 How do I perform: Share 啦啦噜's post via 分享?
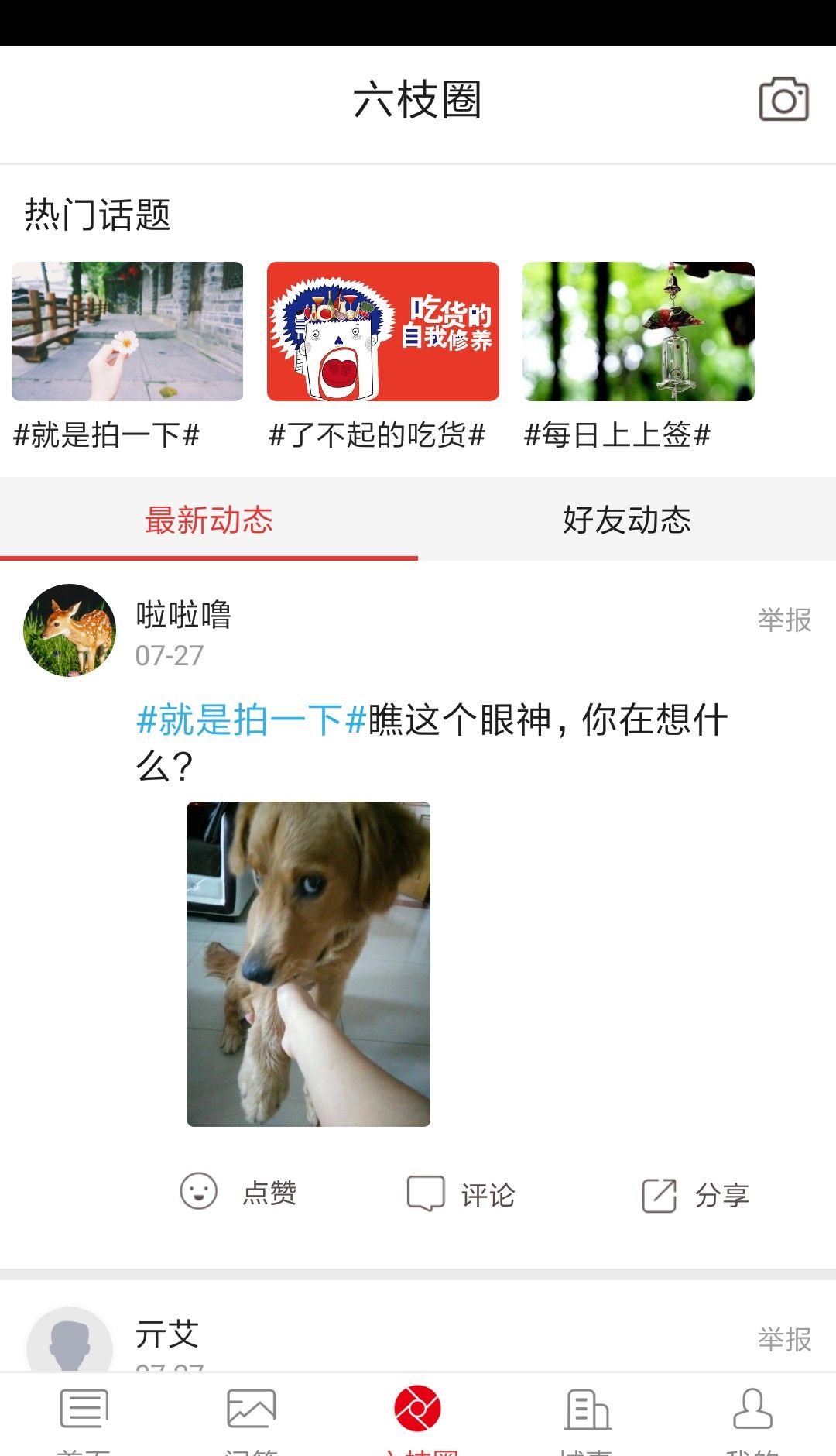click(x=695, y=1195)
